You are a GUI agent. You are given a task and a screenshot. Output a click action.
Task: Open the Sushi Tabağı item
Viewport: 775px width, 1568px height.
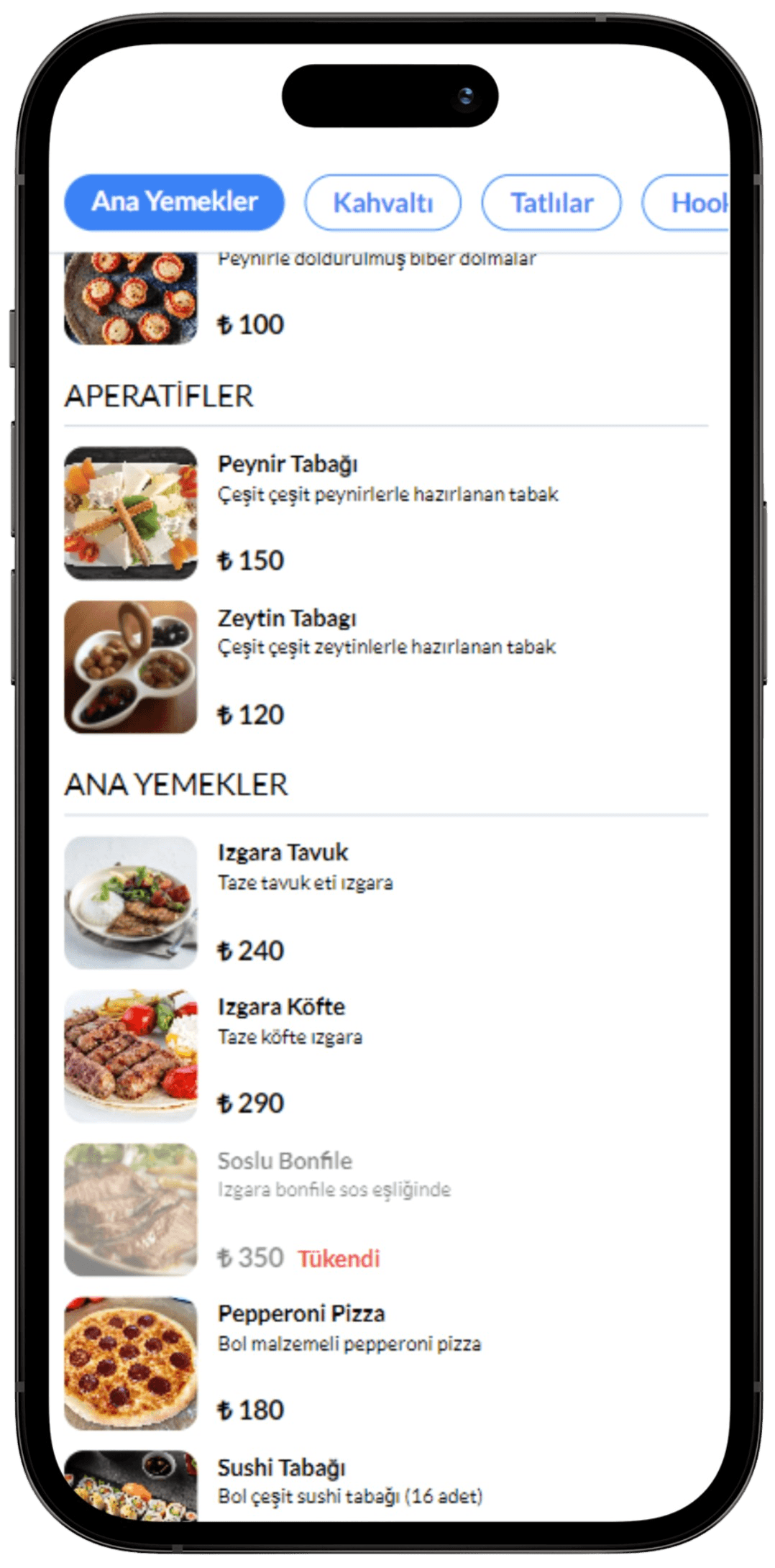click(281, 1468)
